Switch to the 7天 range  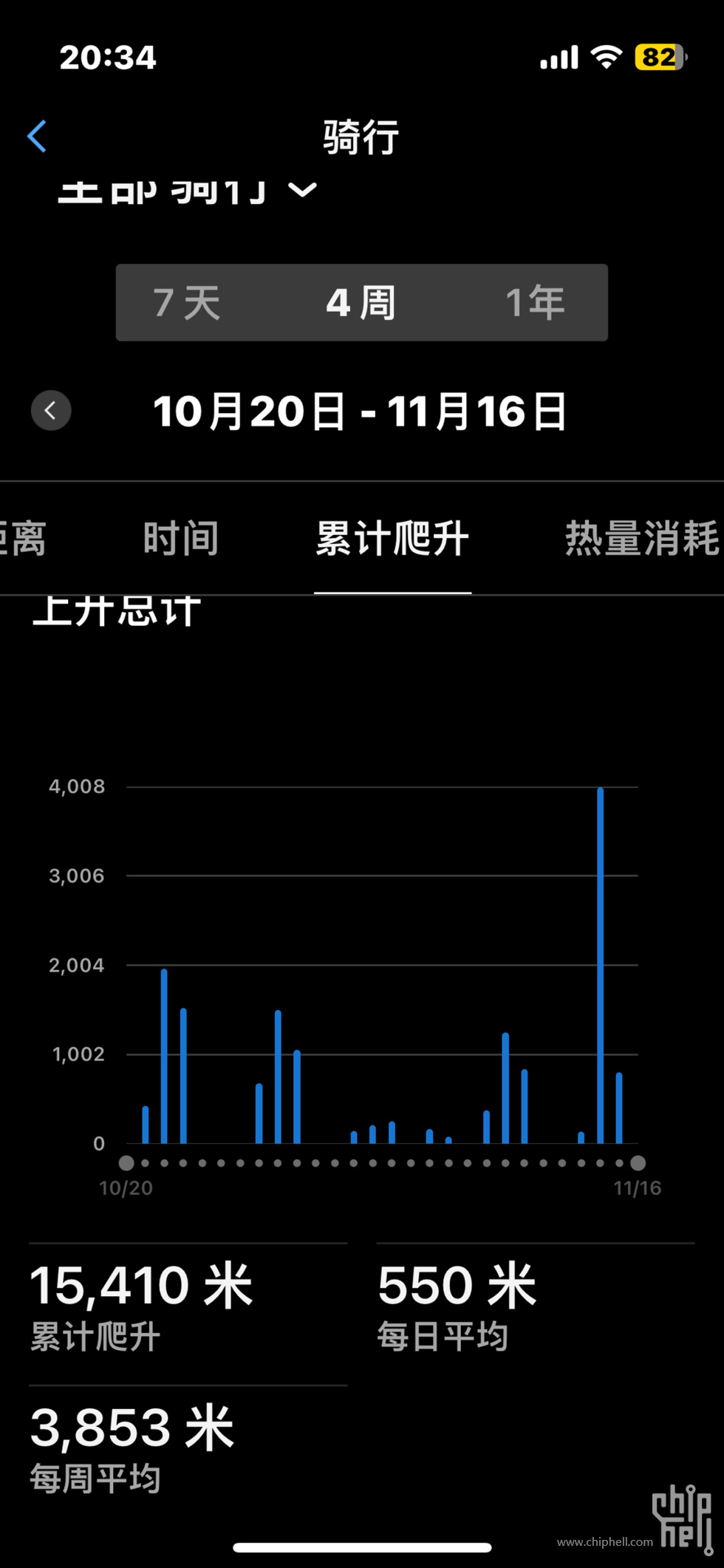tap(187, 303)
